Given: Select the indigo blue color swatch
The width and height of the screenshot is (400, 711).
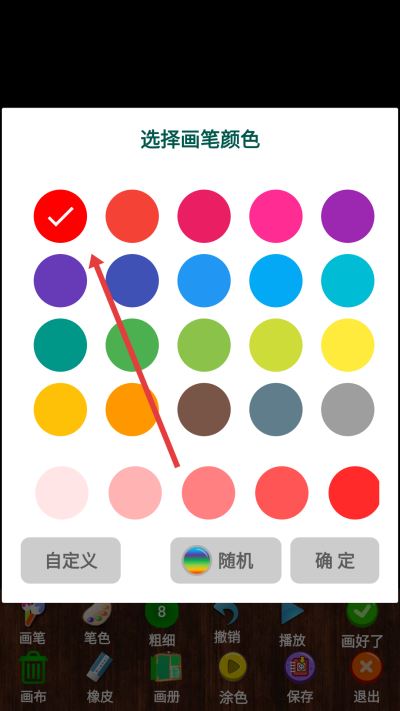Looking at the screenshot, I should pyautogui.click(x=132, y=281).
